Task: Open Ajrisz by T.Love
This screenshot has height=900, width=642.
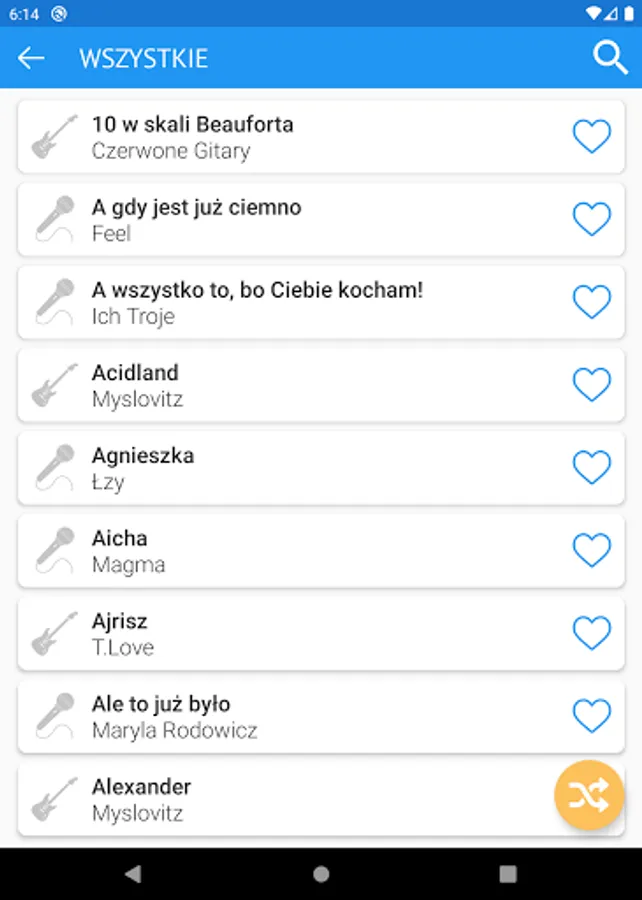Action: point(300,634)
